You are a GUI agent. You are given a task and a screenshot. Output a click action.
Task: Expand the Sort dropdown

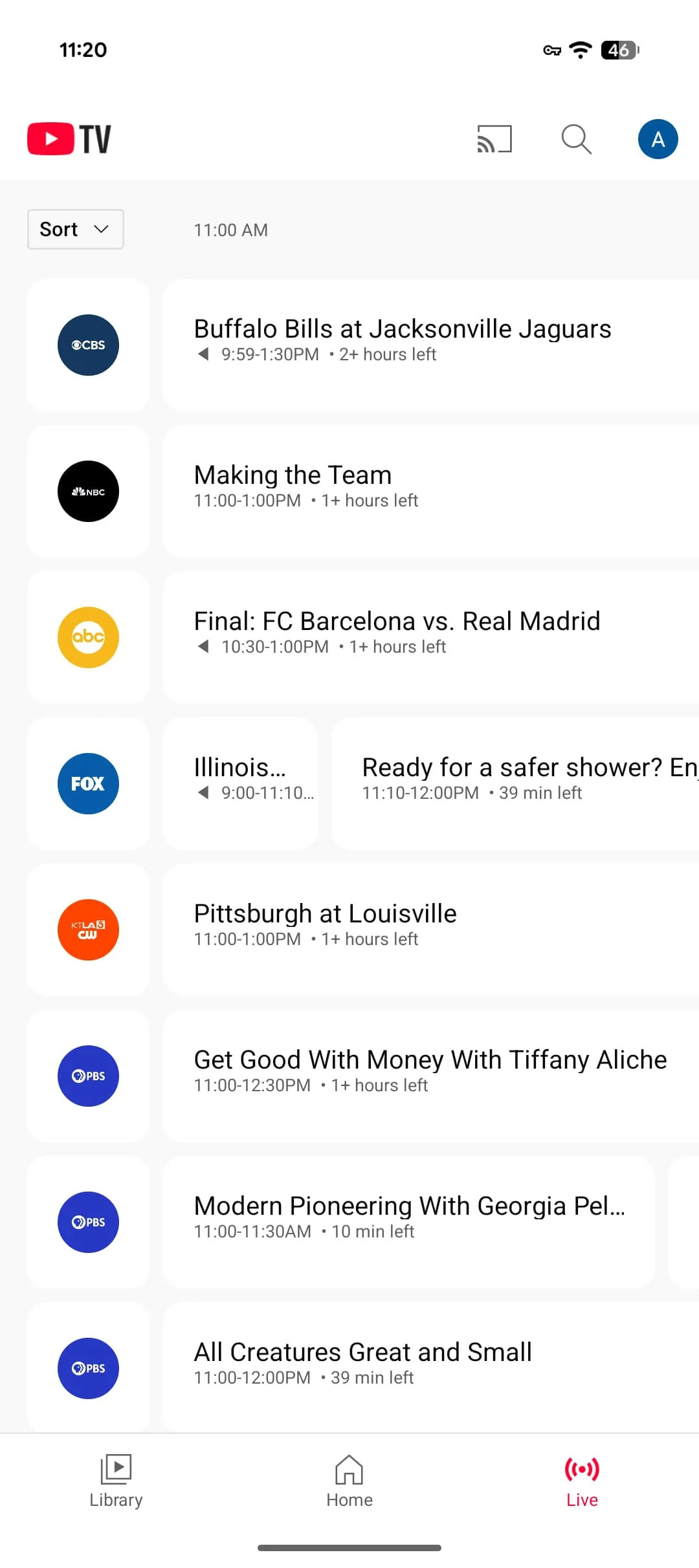75,229
